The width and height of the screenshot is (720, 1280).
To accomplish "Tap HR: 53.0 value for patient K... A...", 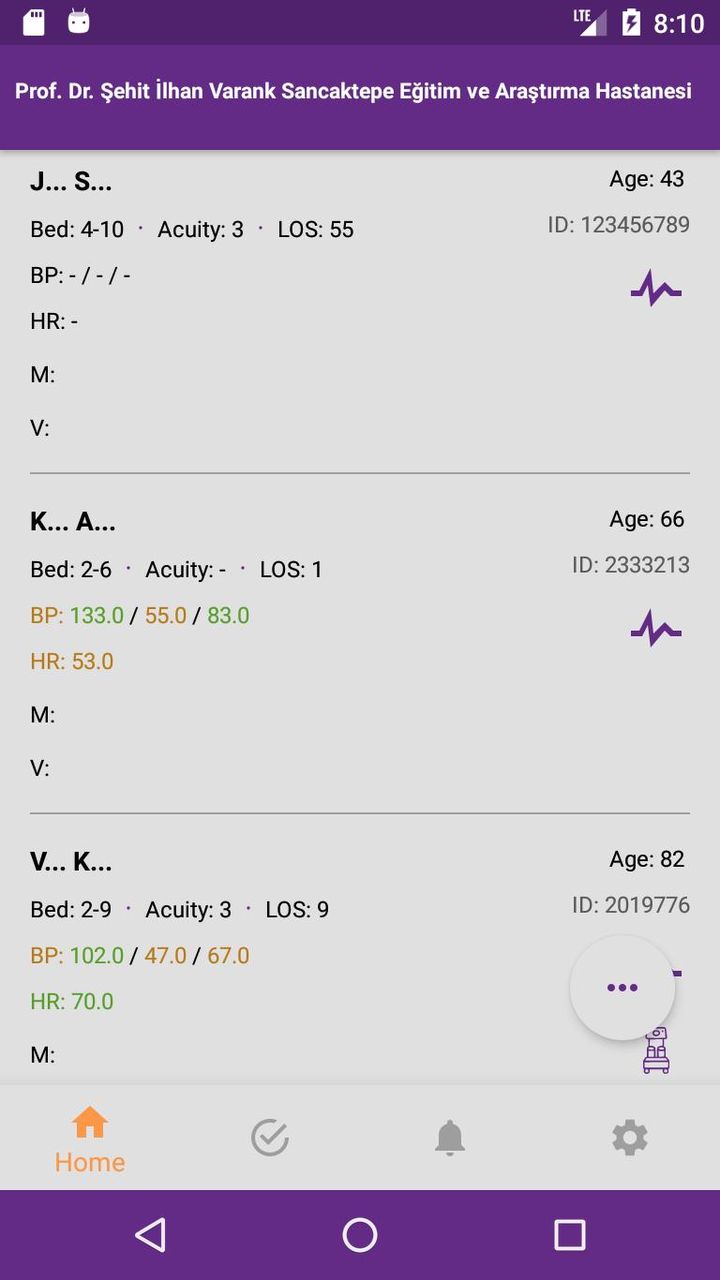I will pos(73,661).
